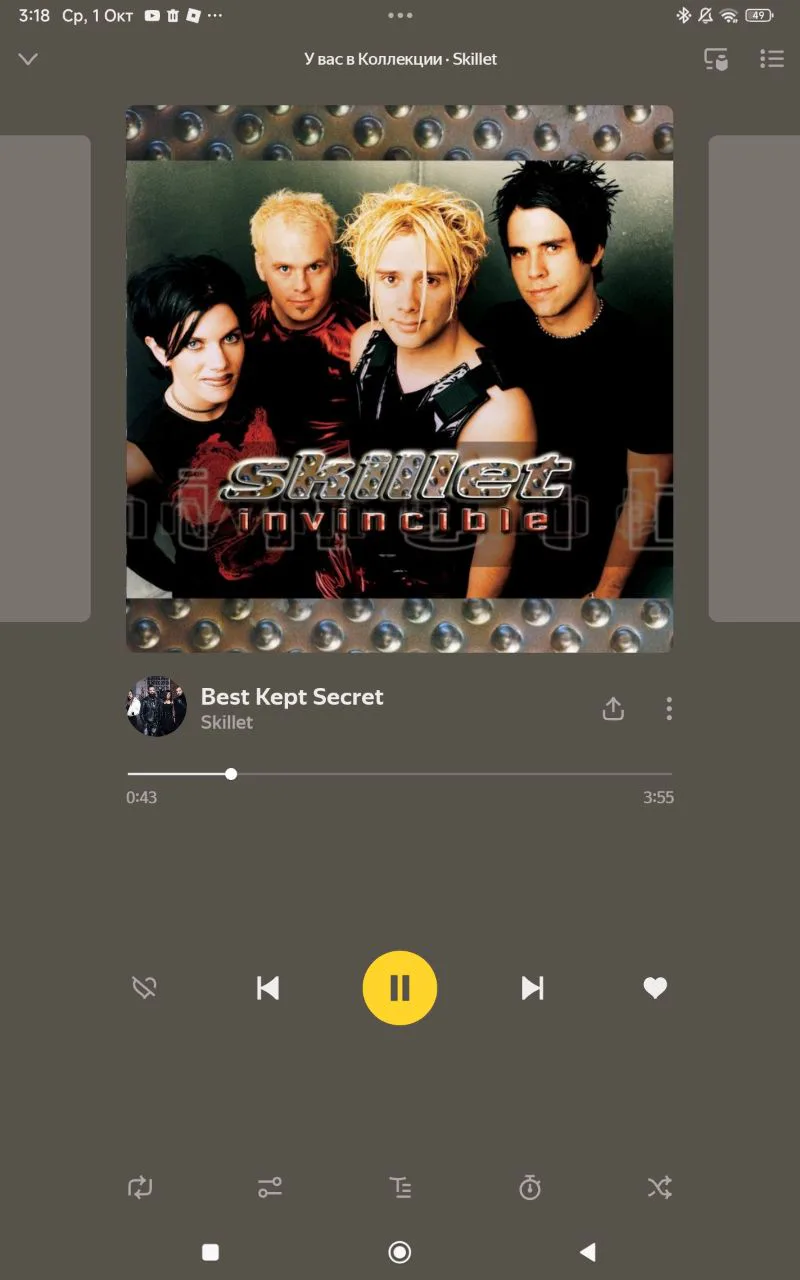Toggle the like heart for this track

coord(655,988)
